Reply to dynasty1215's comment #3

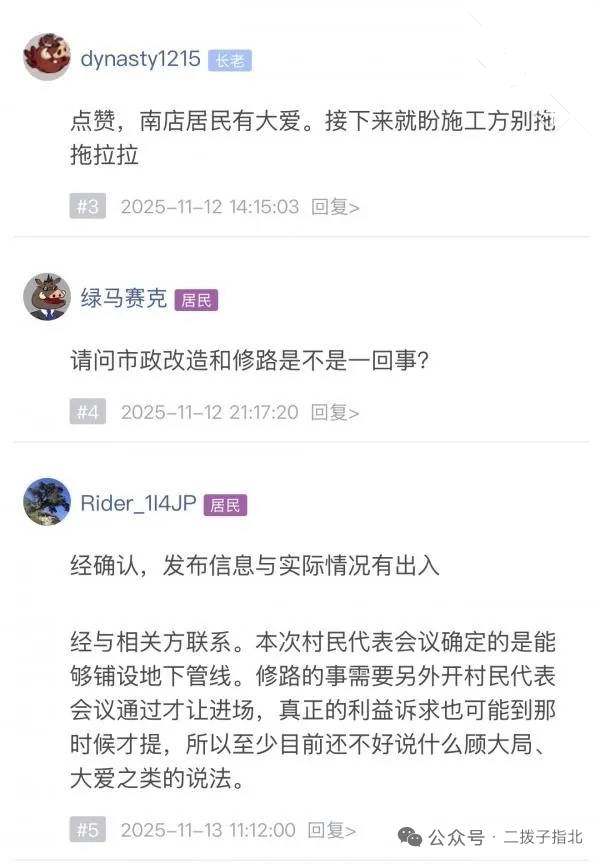pos(335,207)
